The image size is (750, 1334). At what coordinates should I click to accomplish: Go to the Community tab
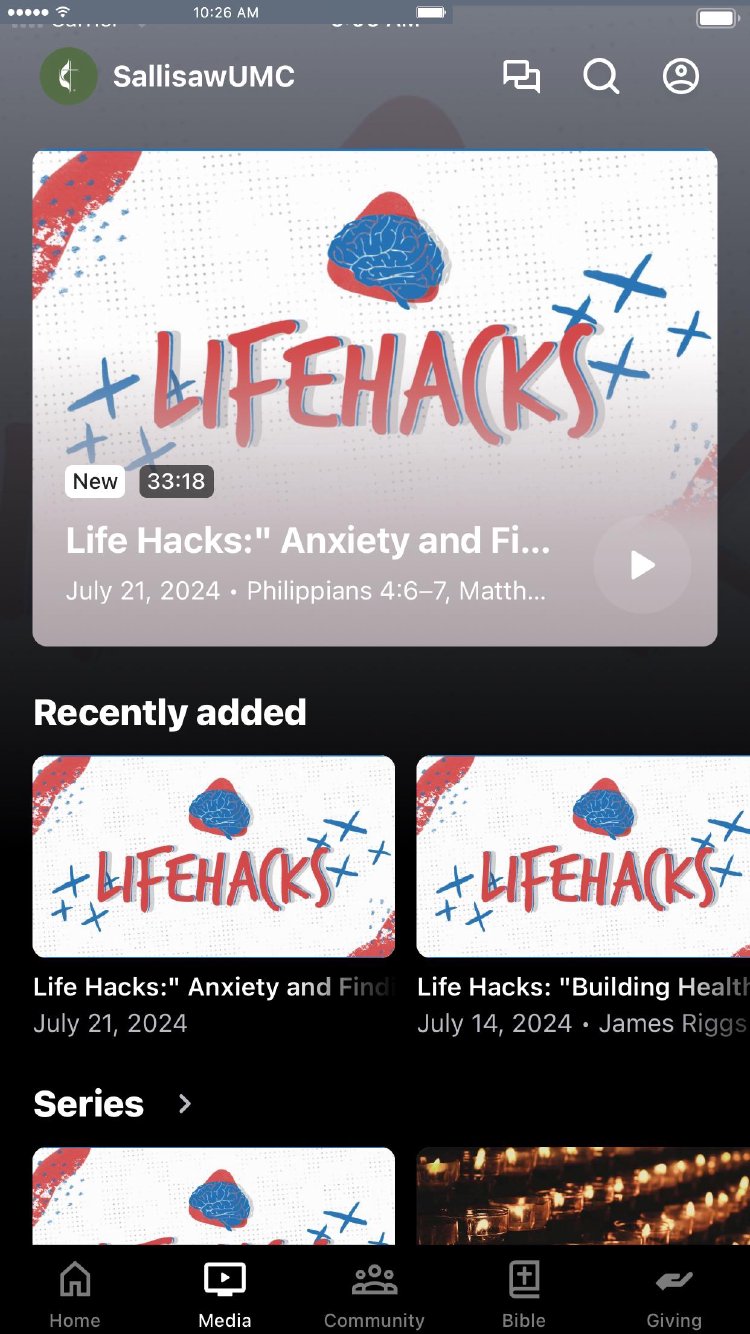[x=374, y=1293]
